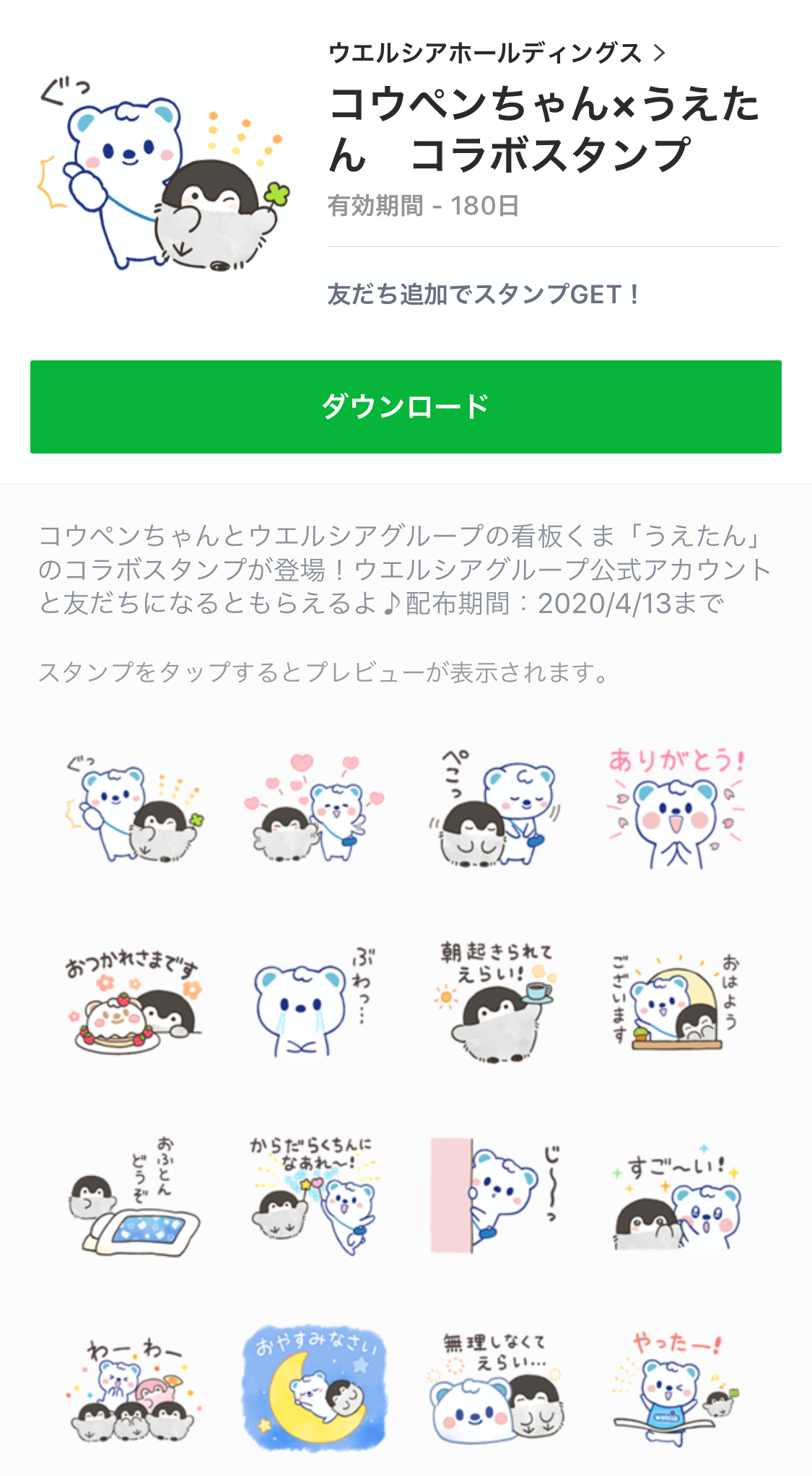The width and height of the screenshot is (812, 1476).
Task: Preview the ありがとう! sticker
Action: (x=676, y=809)
